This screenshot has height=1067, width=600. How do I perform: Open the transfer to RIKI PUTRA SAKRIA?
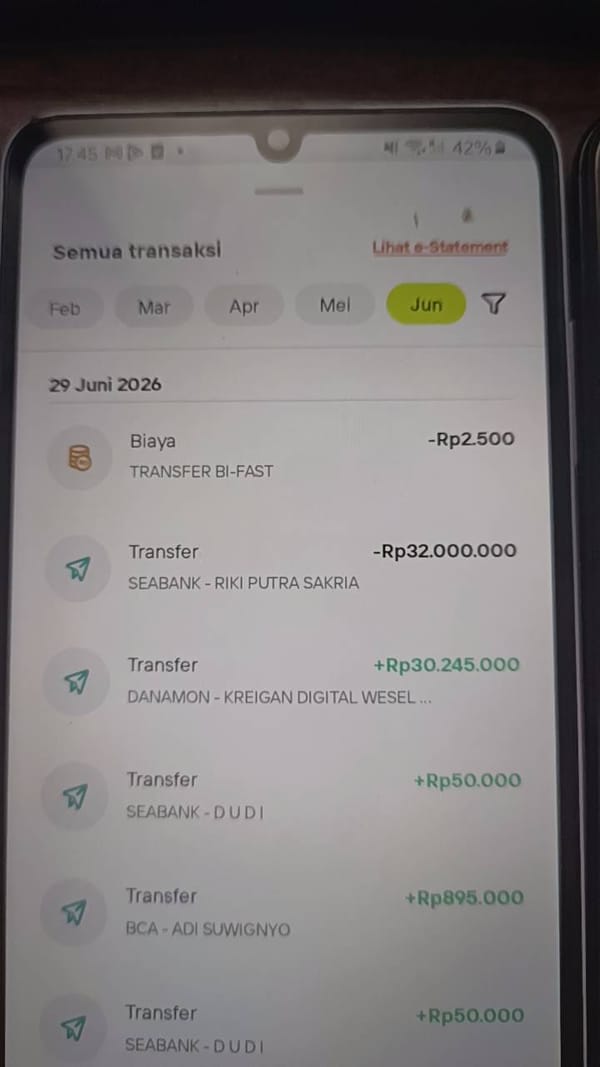280,566
